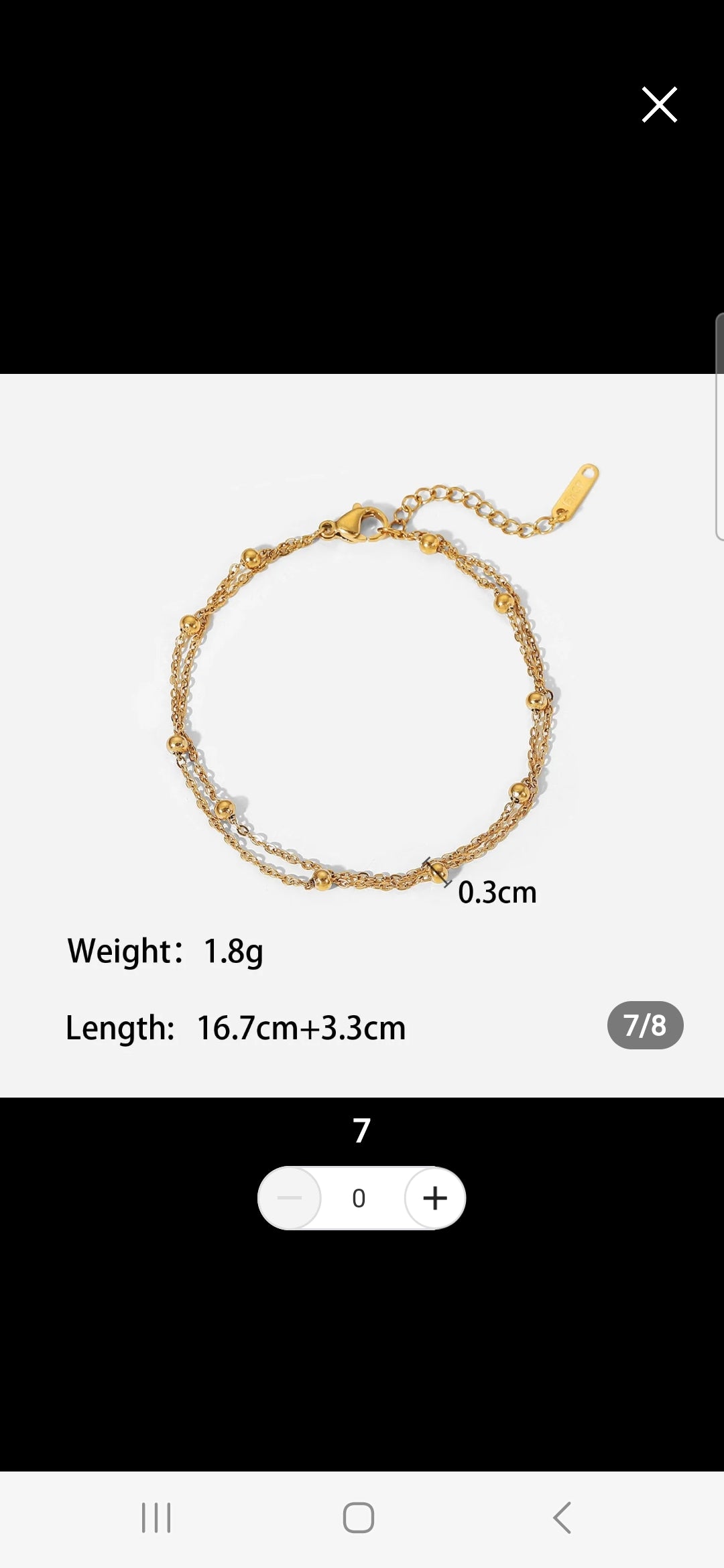724x1568 pixels.
Task: Increase quantity with the plus button
Action: [x=435, y=1198]
